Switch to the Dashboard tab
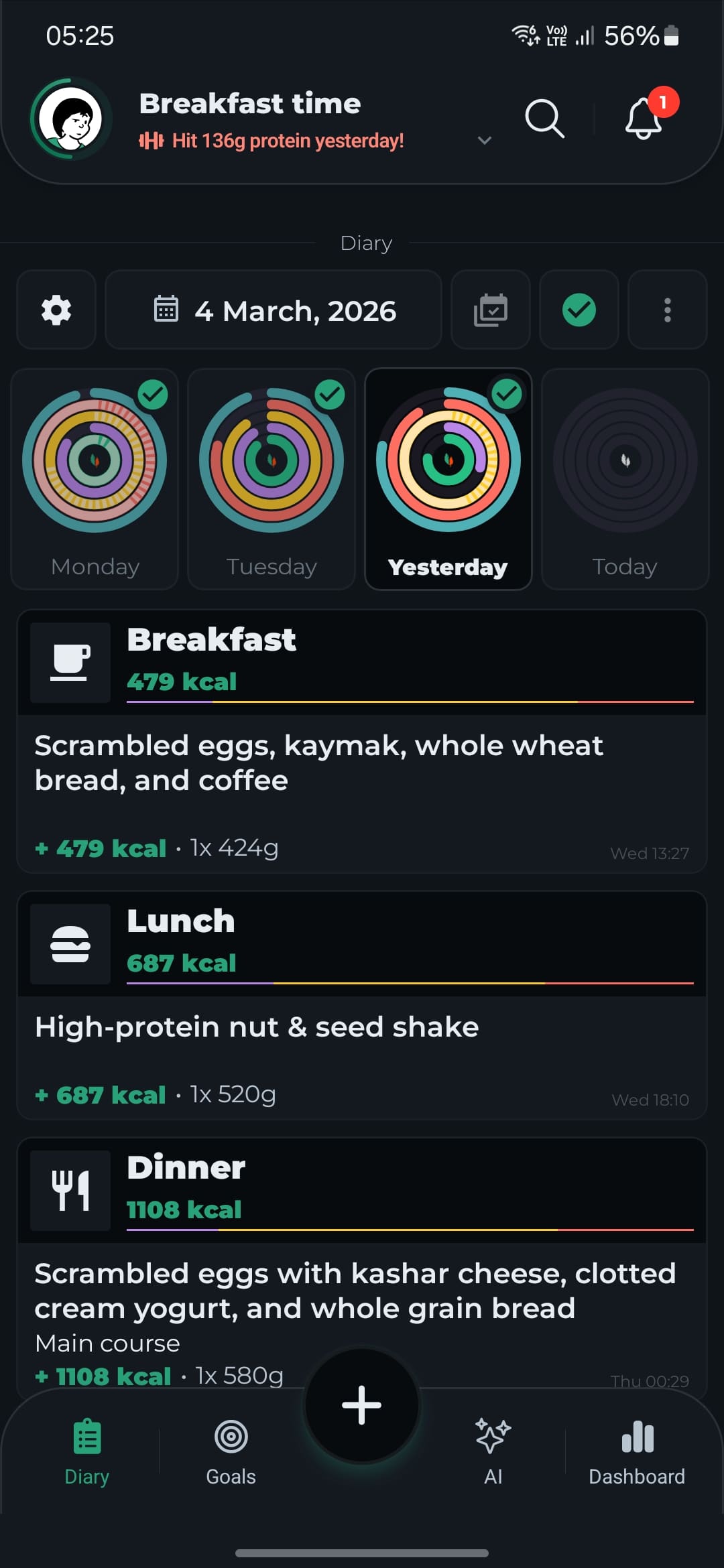 (637, 1452)
